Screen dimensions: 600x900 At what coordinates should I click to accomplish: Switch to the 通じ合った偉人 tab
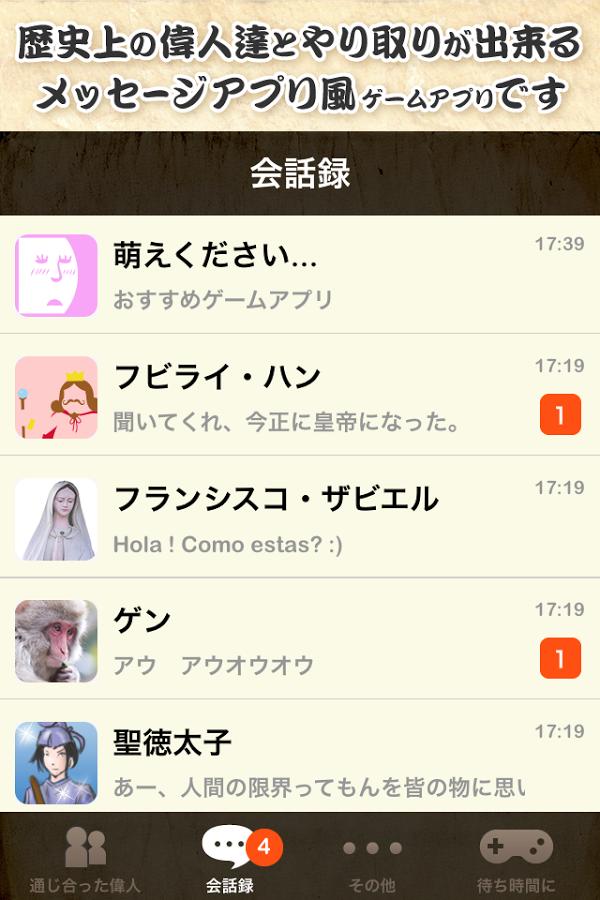pyautogui.click(x=85, y=858)
